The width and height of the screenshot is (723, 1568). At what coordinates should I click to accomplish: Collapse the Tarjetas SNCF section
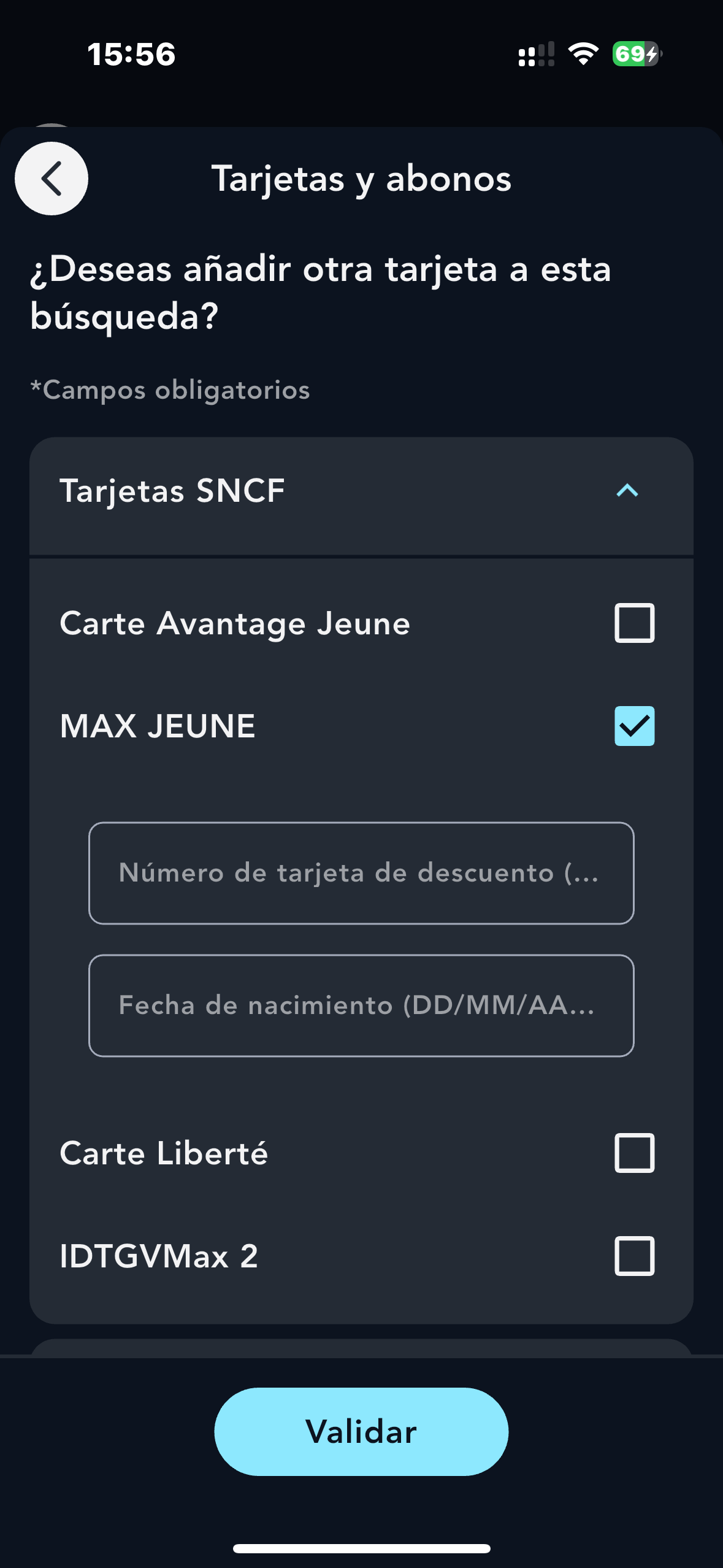coord(627,491)
